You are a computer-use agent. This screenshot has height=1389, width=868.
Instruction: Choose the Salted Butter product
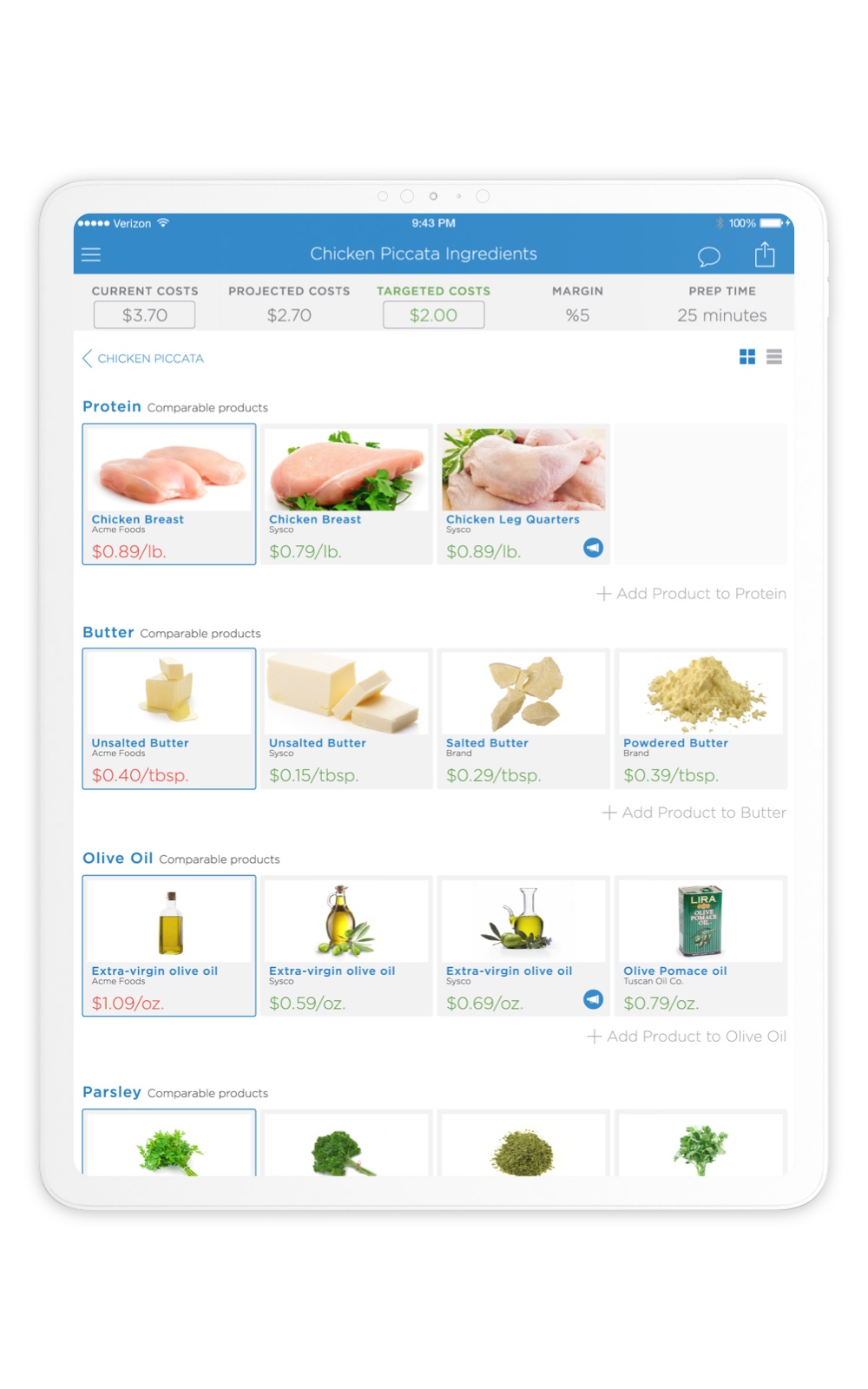coord(523,719)
